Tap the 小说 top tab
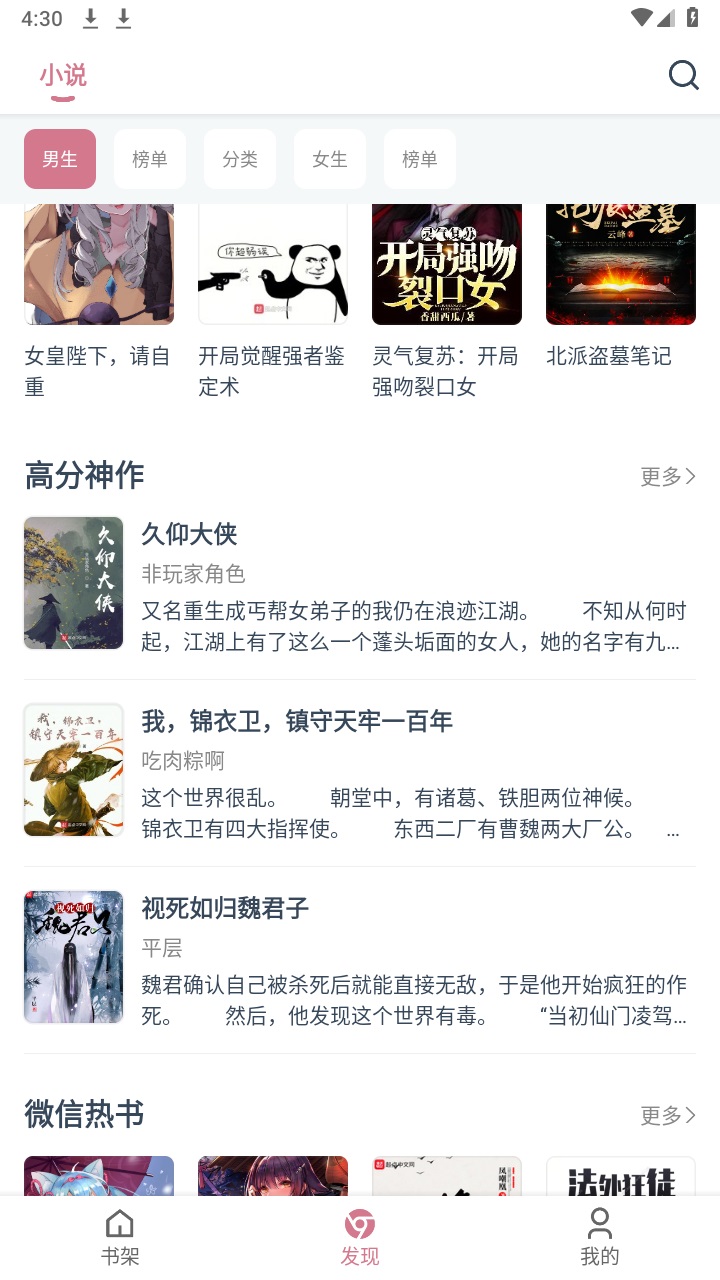 tap(63, 76)
